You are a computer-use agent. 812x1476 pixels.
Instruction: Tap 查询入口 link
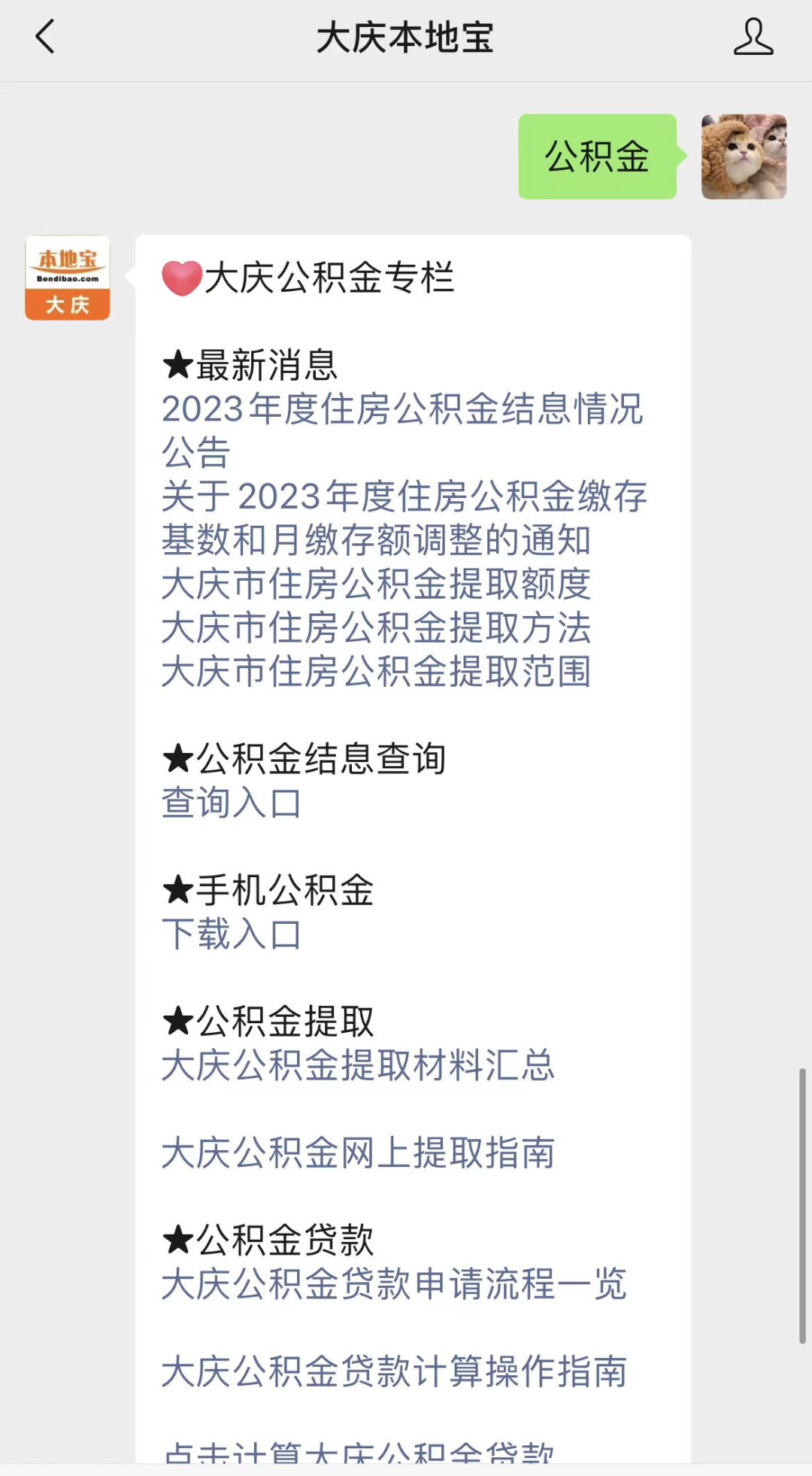pyautogui.click(x=232, y=803)
